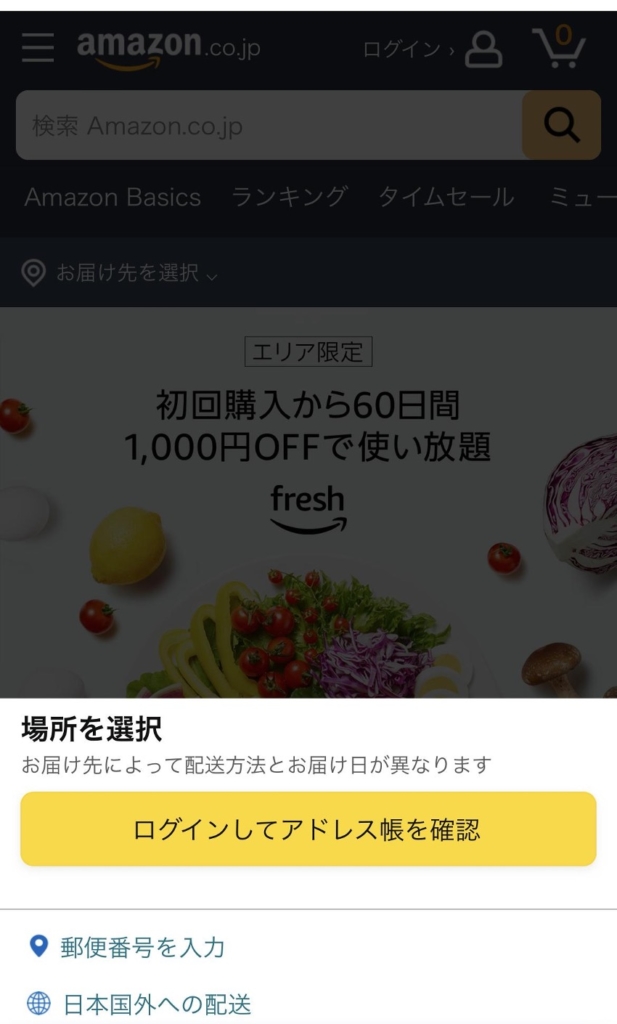This screenshot has width=617, height=1024.
Task: Tap the magnifier search button
Action: pos(561,126)
